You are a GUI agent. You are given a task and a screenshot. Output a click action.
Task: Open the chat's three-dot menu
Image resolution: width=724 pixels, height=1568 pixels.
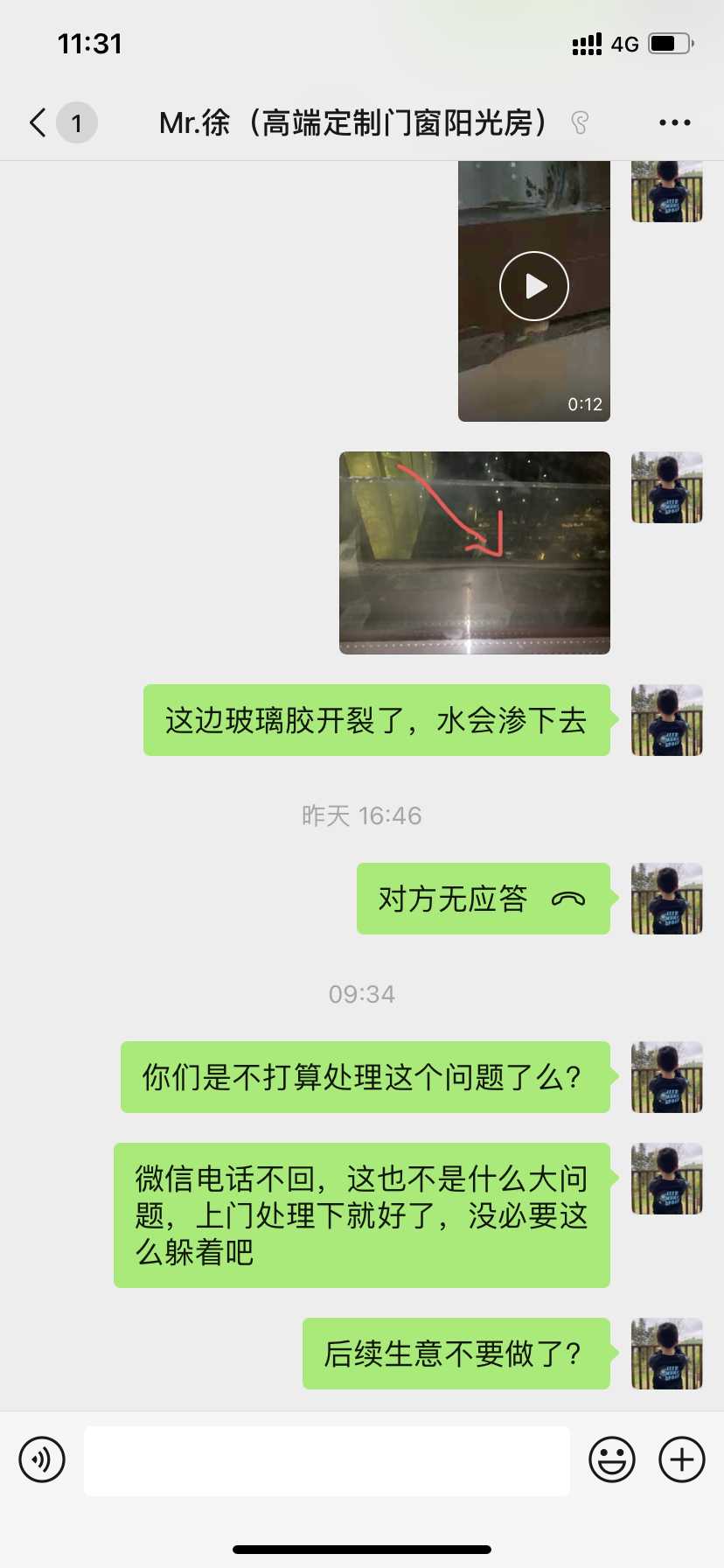(x=674, y=122)
